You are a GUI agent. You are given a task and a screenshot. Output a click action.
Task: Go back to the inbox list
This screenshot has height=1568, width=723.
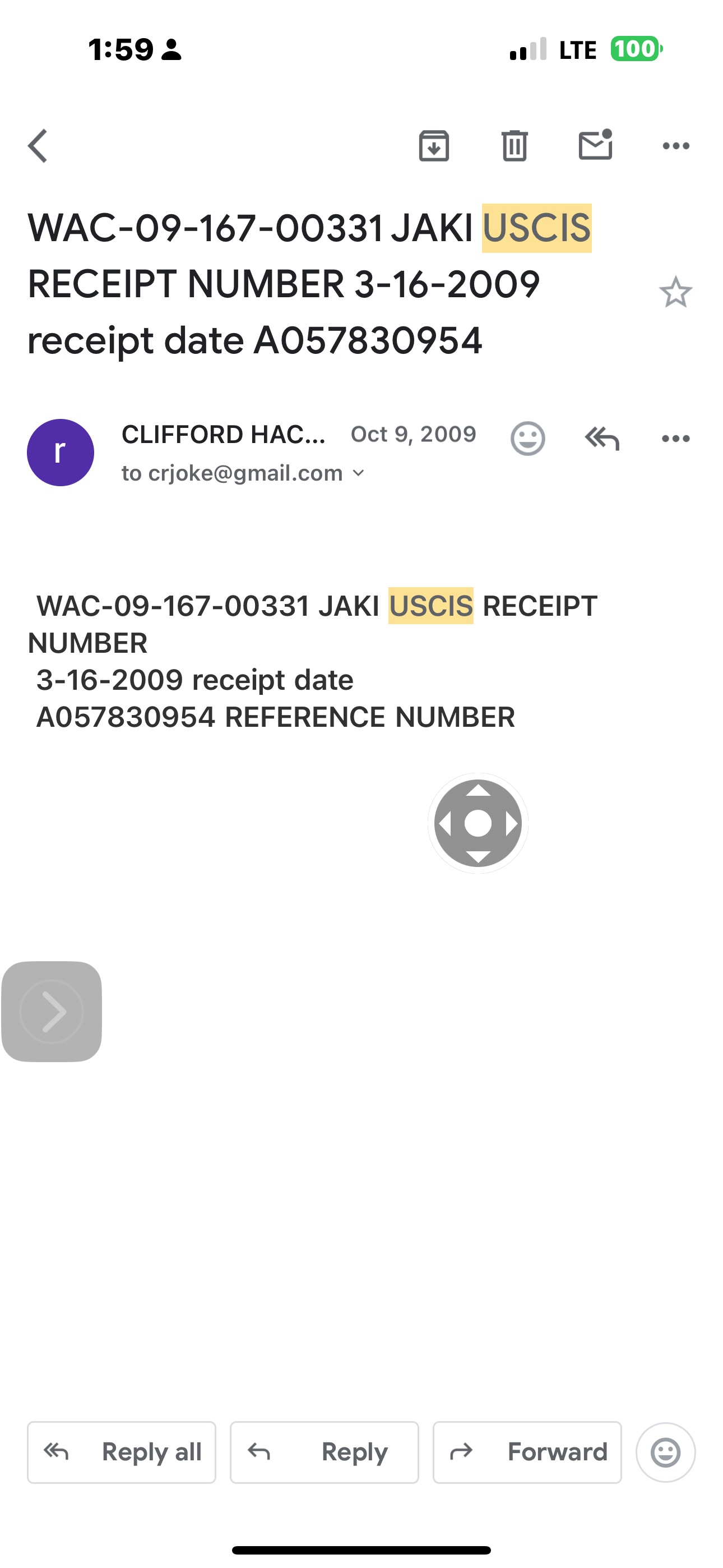pyautogui.click(x=38, y=146)
